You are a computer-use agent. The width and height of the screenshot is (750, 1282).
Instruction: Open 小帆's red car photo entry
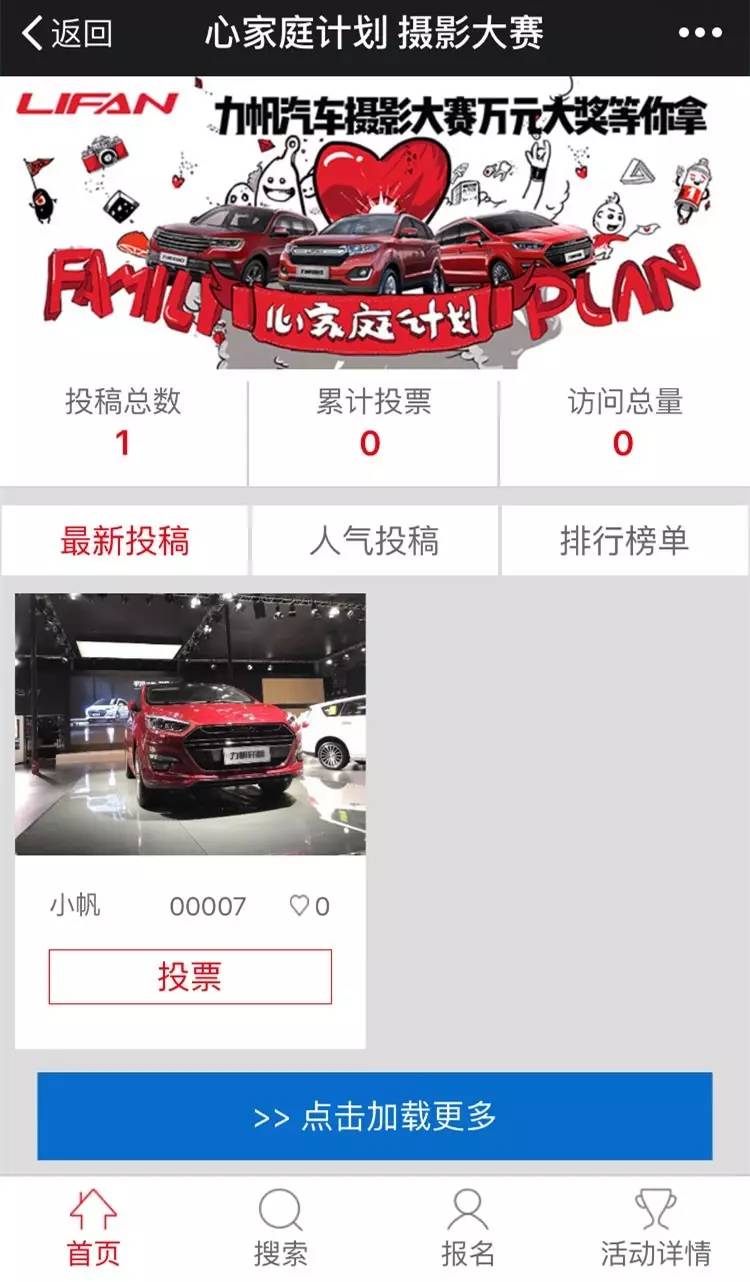pyautogui.click(x=190, y=724)
